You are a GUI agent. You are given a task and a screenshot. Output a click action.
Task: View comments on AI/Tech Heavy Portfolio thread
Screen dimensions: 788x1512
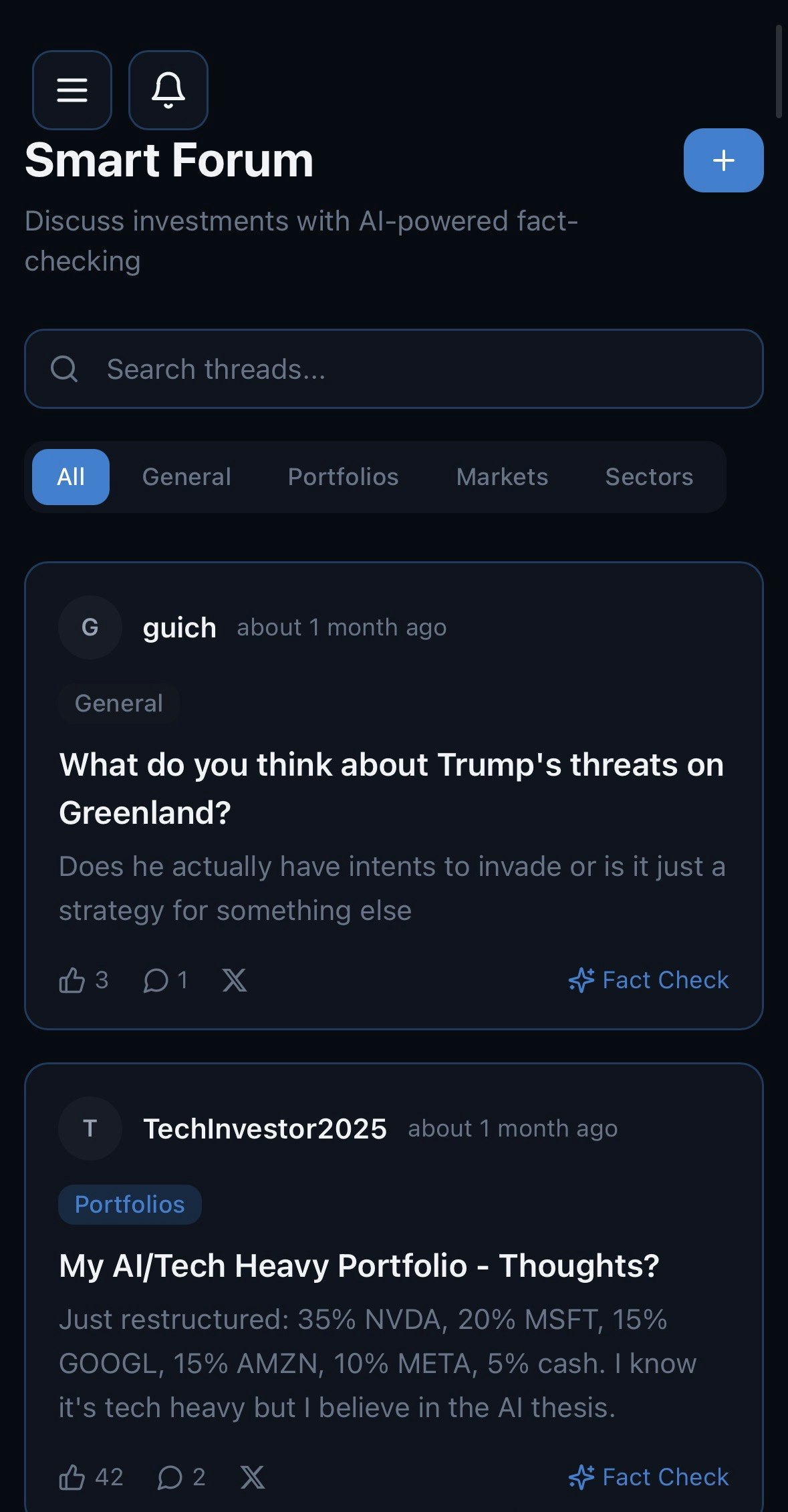tap(170, 1477)
